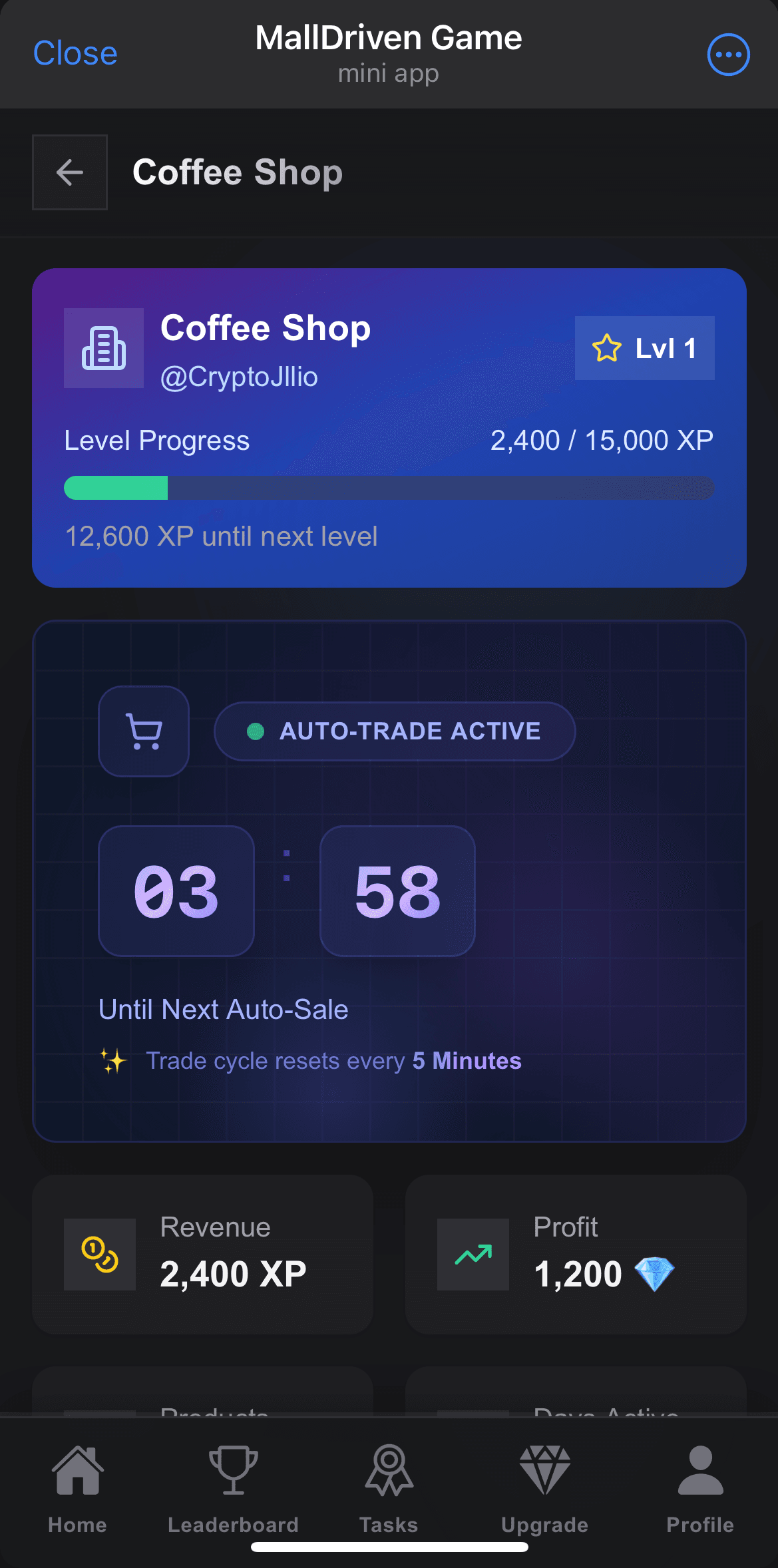Go back from Coffee Shop page

coord(70,172)
